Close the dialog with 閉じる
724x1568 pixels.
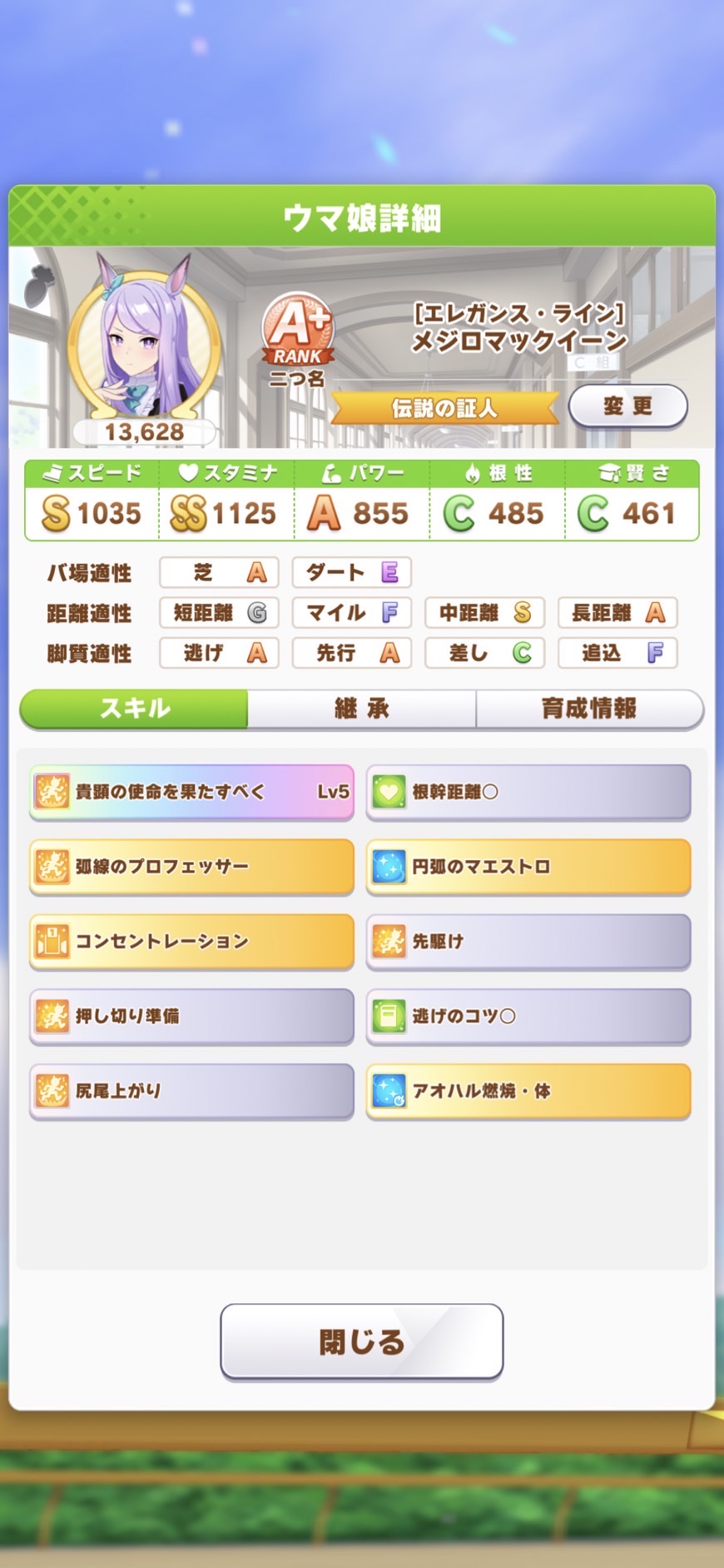361,1341
